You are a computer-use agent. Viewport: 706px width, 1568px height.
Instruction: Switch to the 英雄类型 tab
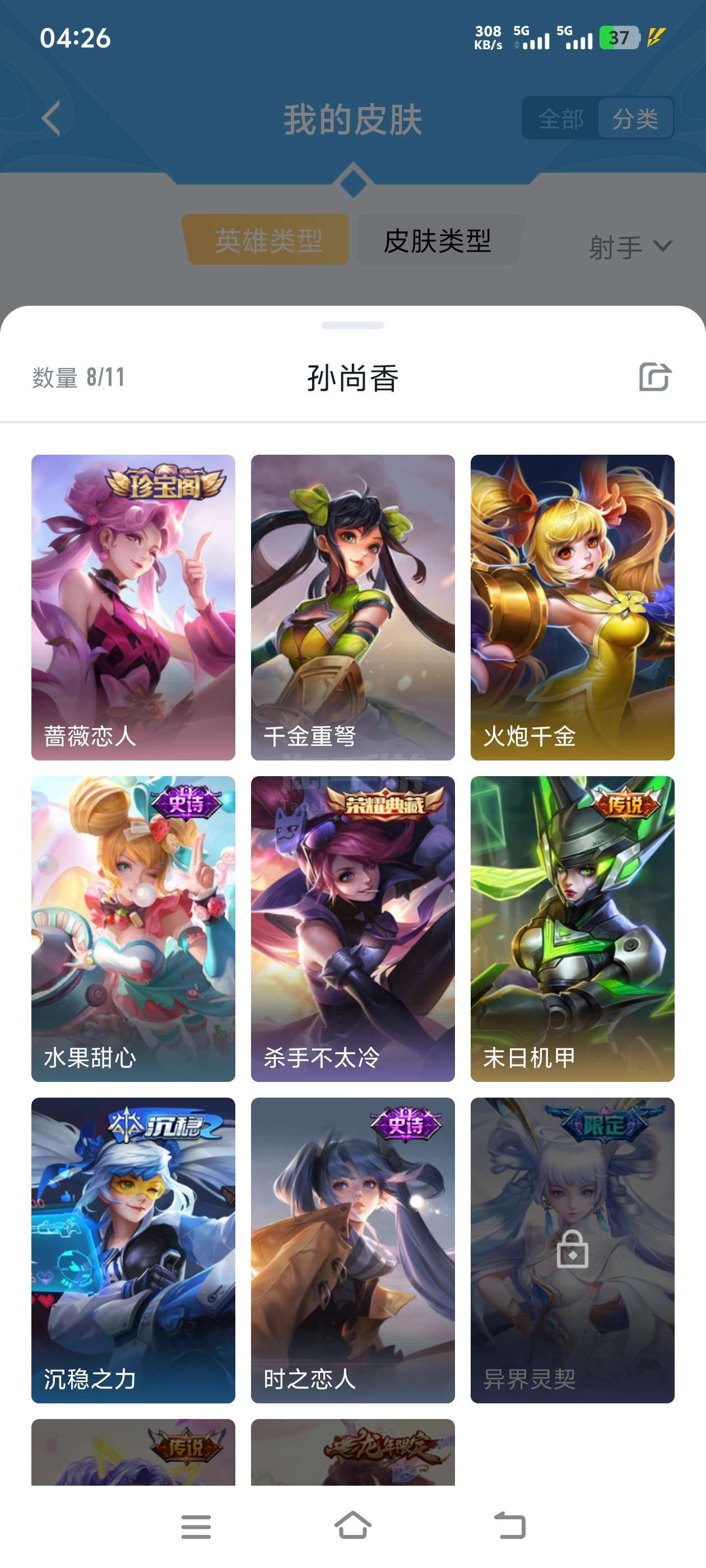[x=267, y=240]
